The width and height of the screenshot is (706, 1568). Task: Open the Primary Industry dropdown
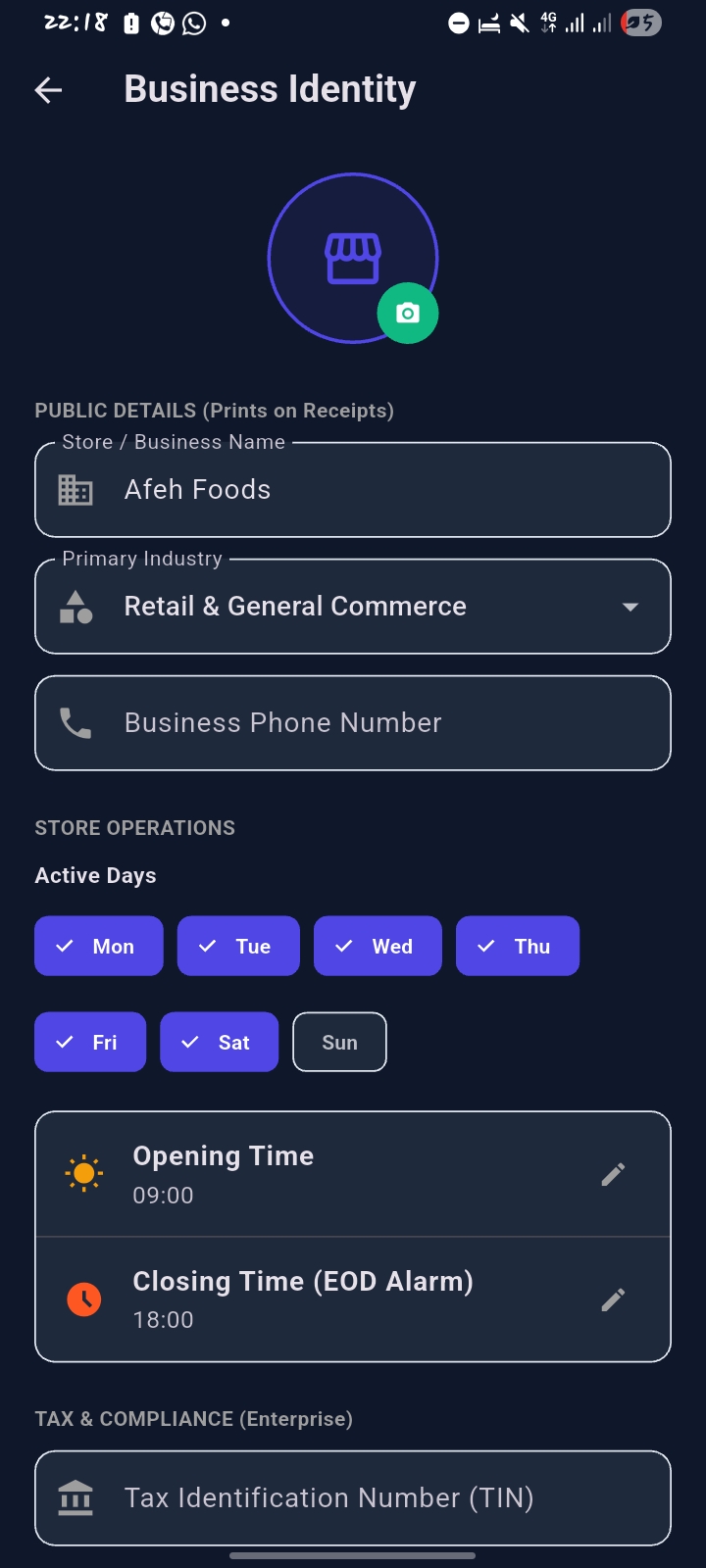[353, 607]
